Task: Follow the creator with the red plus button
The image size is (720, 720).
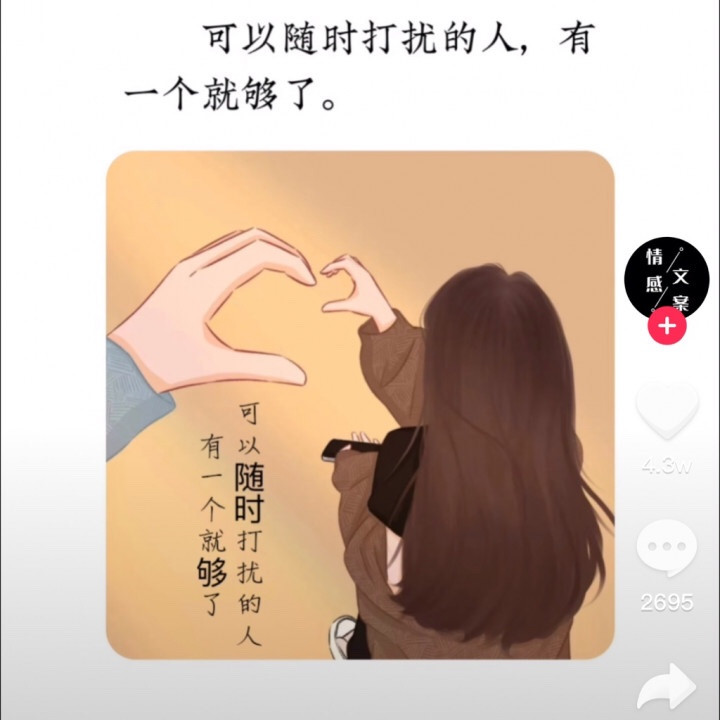Action: pos(667,326)
